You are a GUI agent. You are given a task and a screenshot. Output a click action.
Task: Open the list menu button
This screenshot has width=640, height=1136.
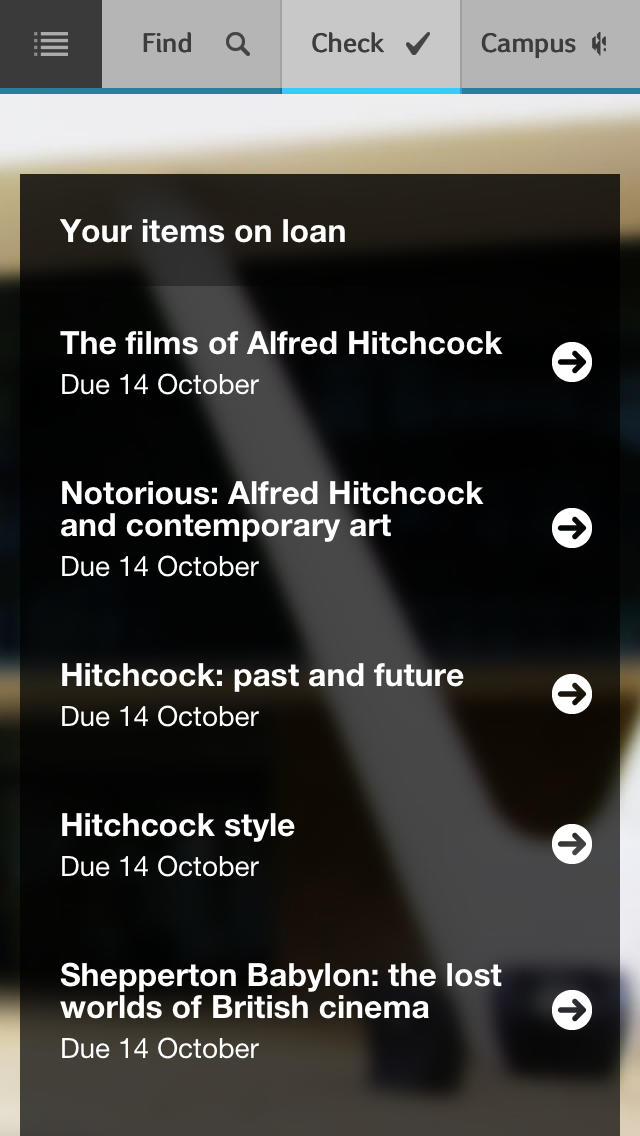click(51, 44)
